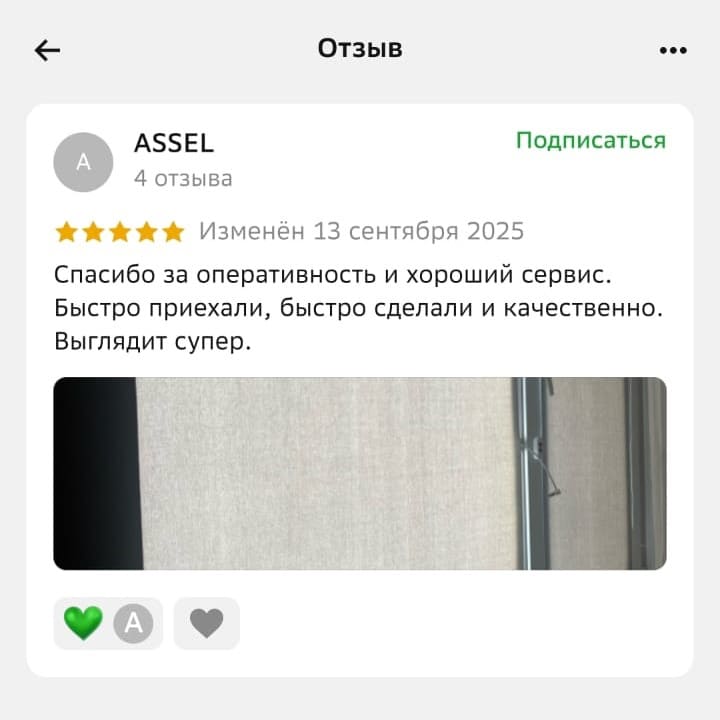The width and height of the screenshot is (720, 720).
Task: Tap Подписаться to follow ASSEL
Action: pyautogui.click(x=590, y=140)
